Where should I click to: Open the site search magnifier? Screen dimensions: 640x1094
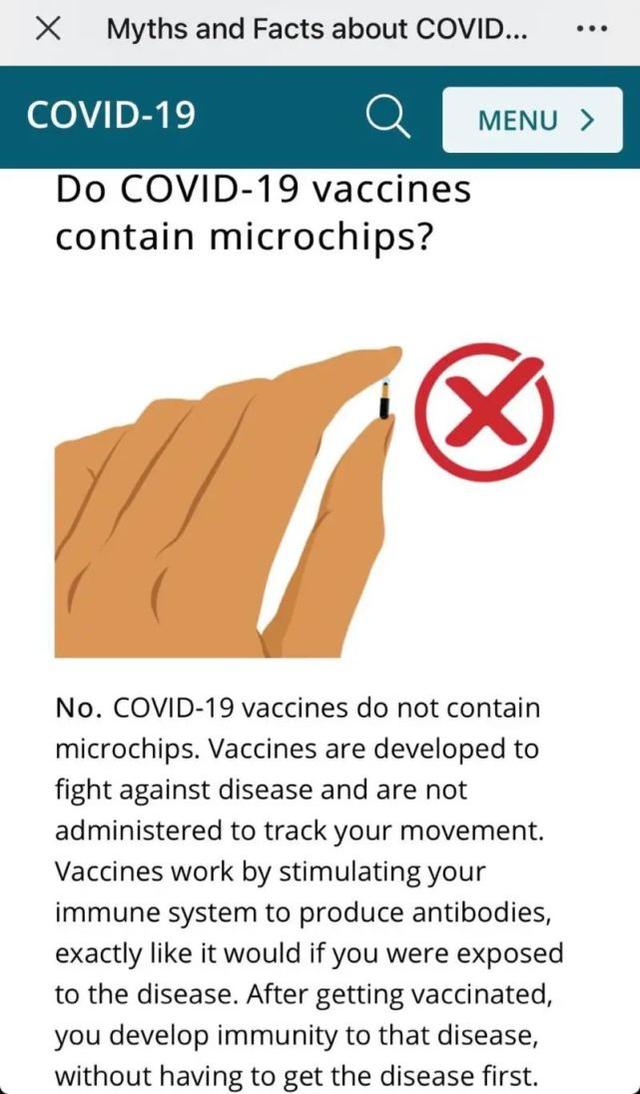(388, 118)
